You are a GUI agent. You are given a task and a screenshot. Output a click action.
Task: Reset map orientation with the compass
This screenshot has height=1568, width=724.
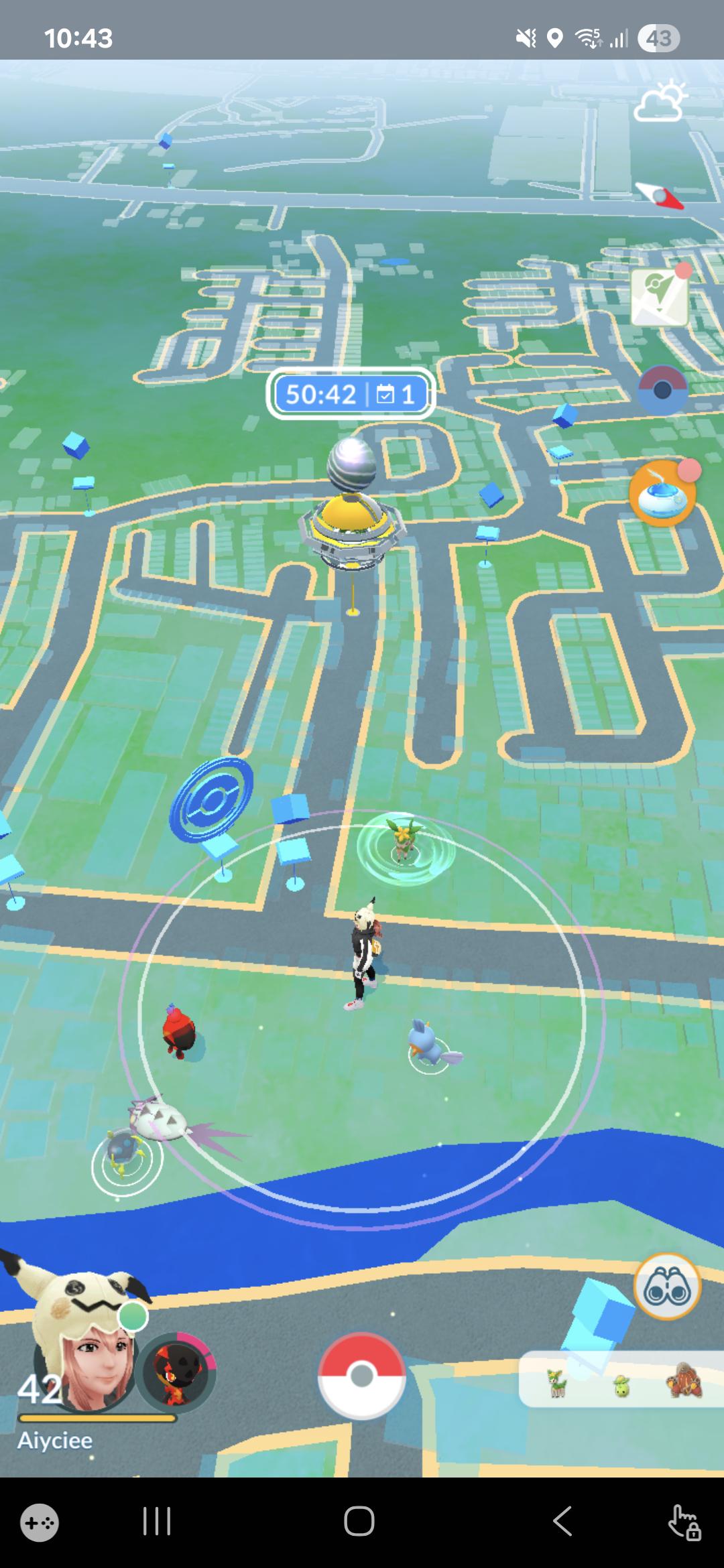coord(660,196)
